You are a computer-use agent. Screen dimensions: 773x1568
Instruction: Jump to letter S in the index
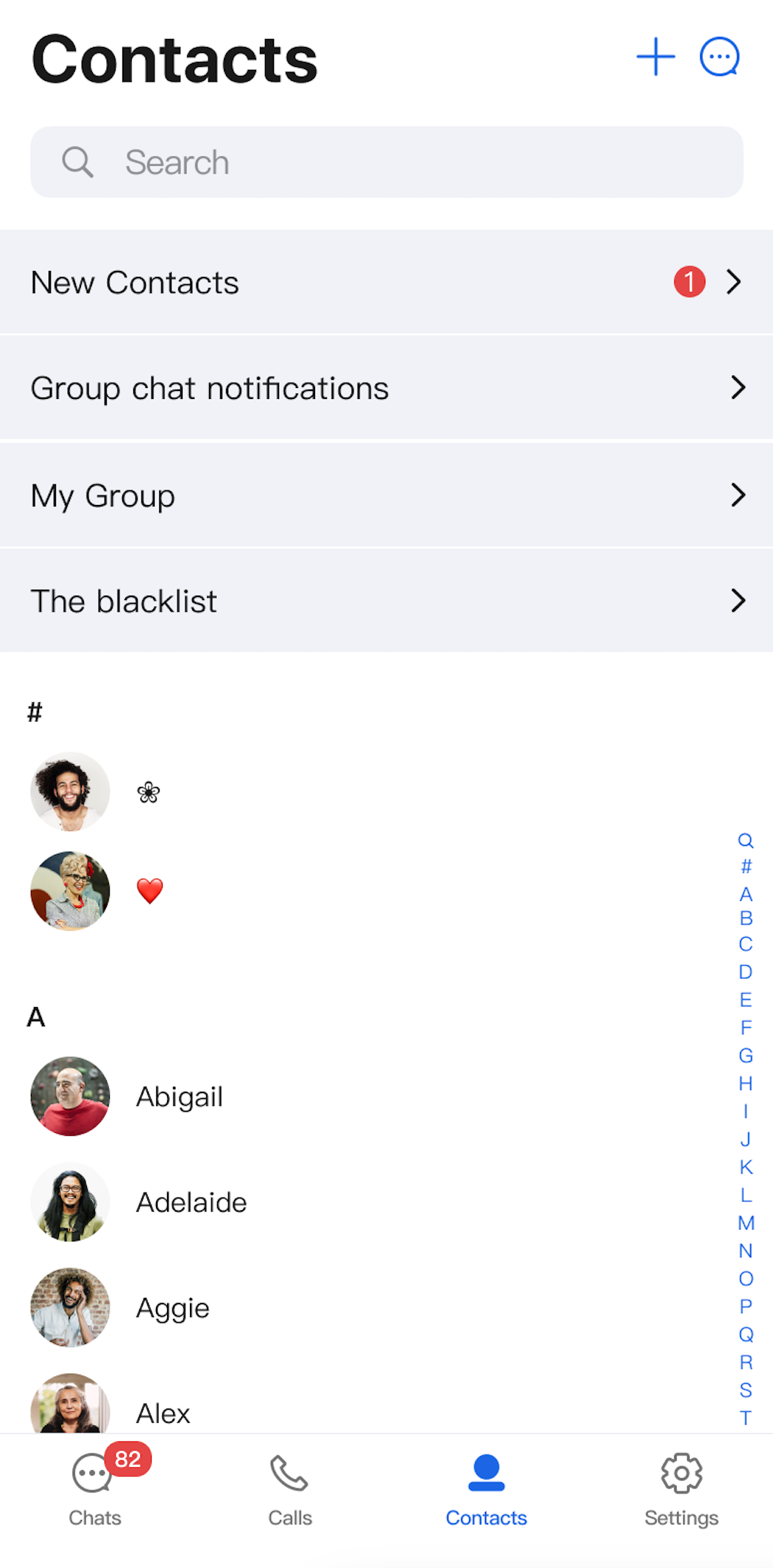[746, 1390]
